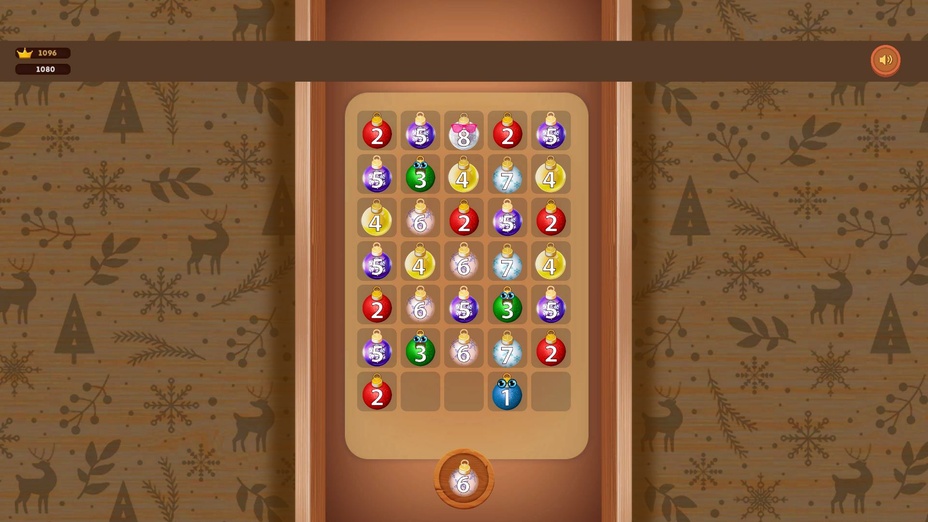This screenshot has width=928, height=522.
Task: Tap the green 3 between two purple 5s
Action: point(507,306)
